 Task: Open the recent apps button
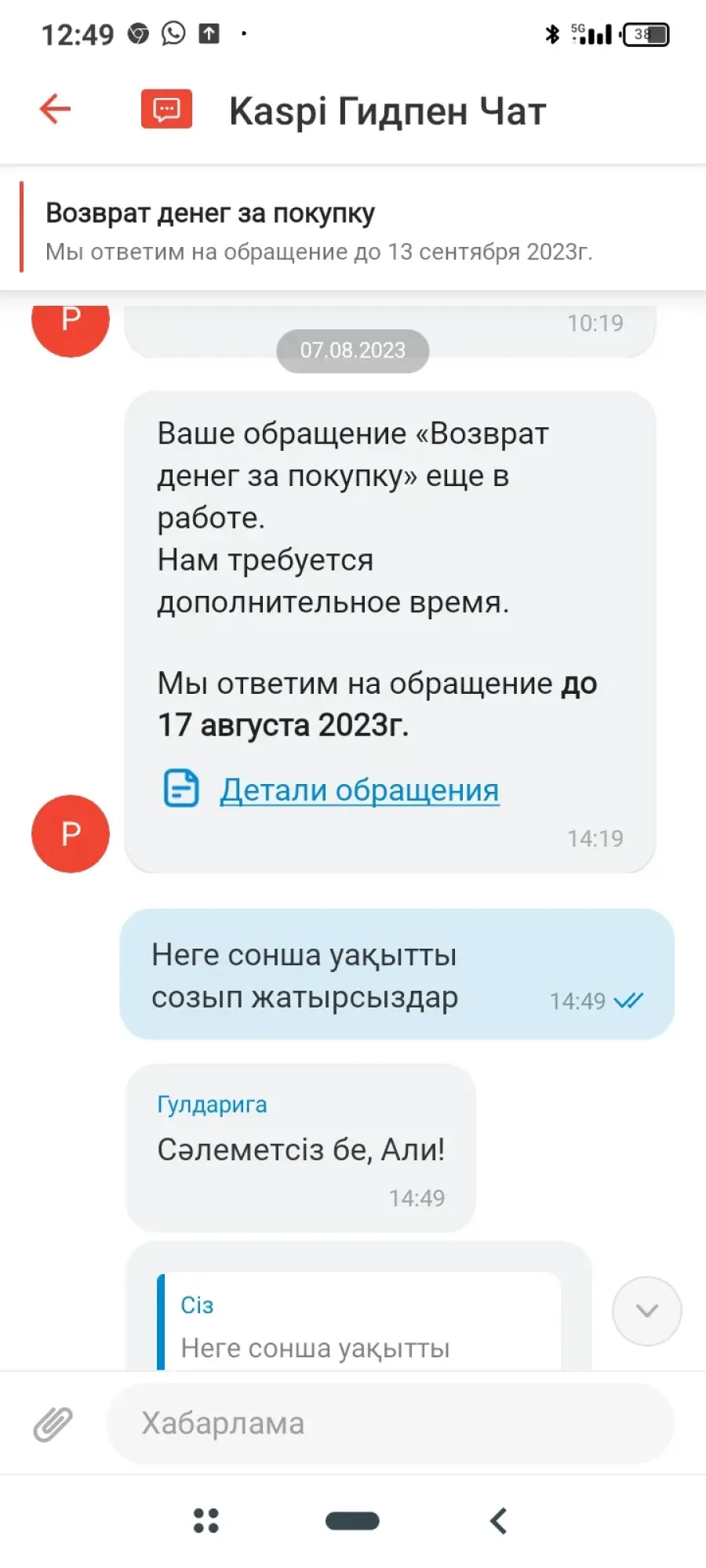tap(206, 1520)
